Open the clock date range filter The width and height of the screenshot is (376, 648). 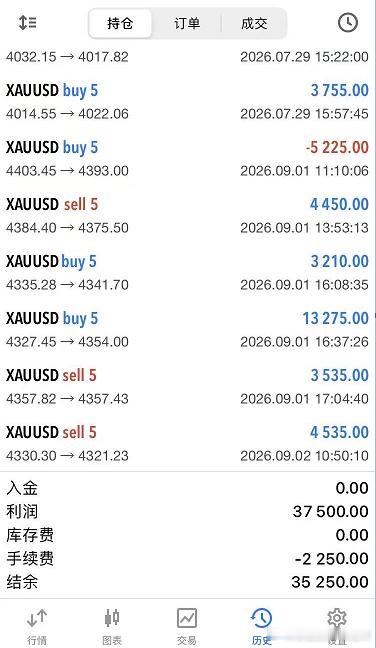click(347, 22)
